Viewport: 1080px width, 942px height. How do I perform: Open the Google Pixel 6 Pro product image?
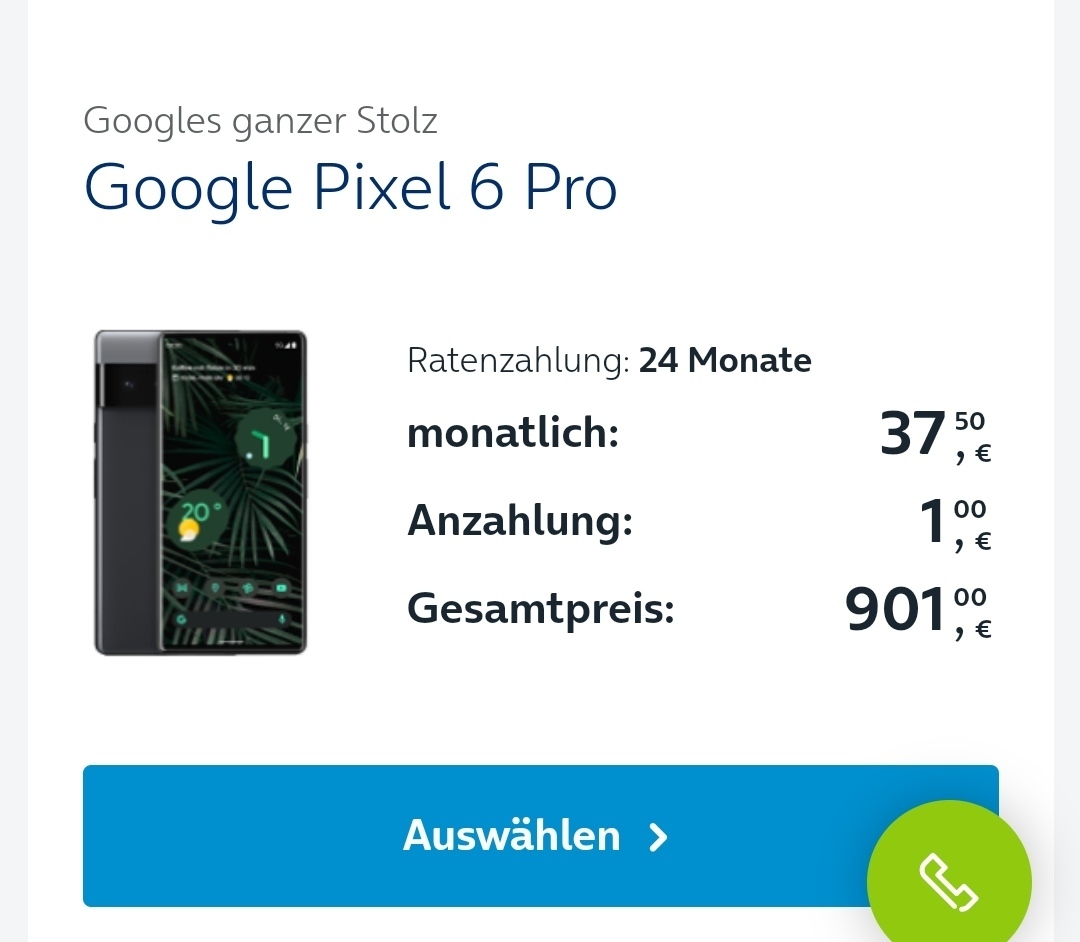(201, 493)
